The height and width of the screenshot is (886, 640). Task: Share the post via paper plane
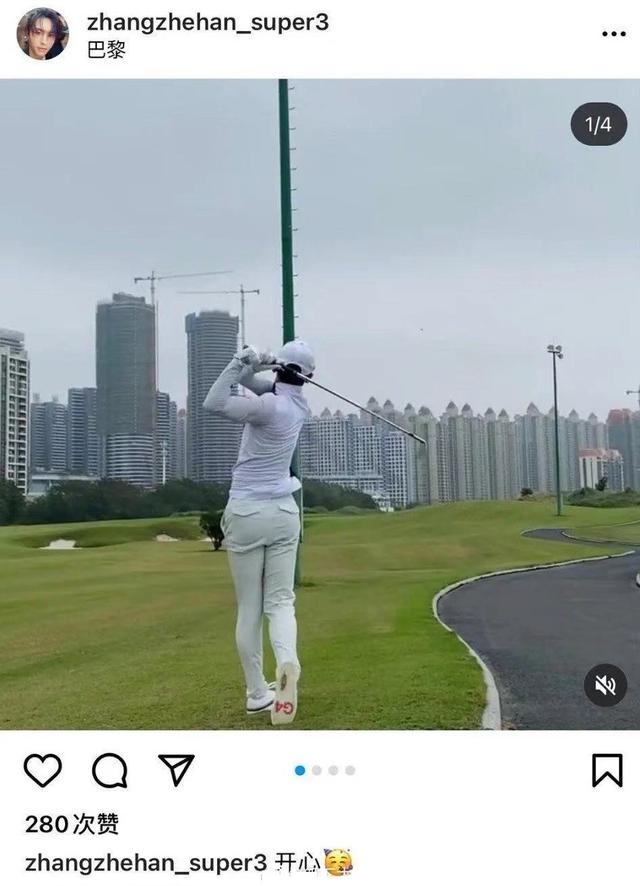(176, 770)
